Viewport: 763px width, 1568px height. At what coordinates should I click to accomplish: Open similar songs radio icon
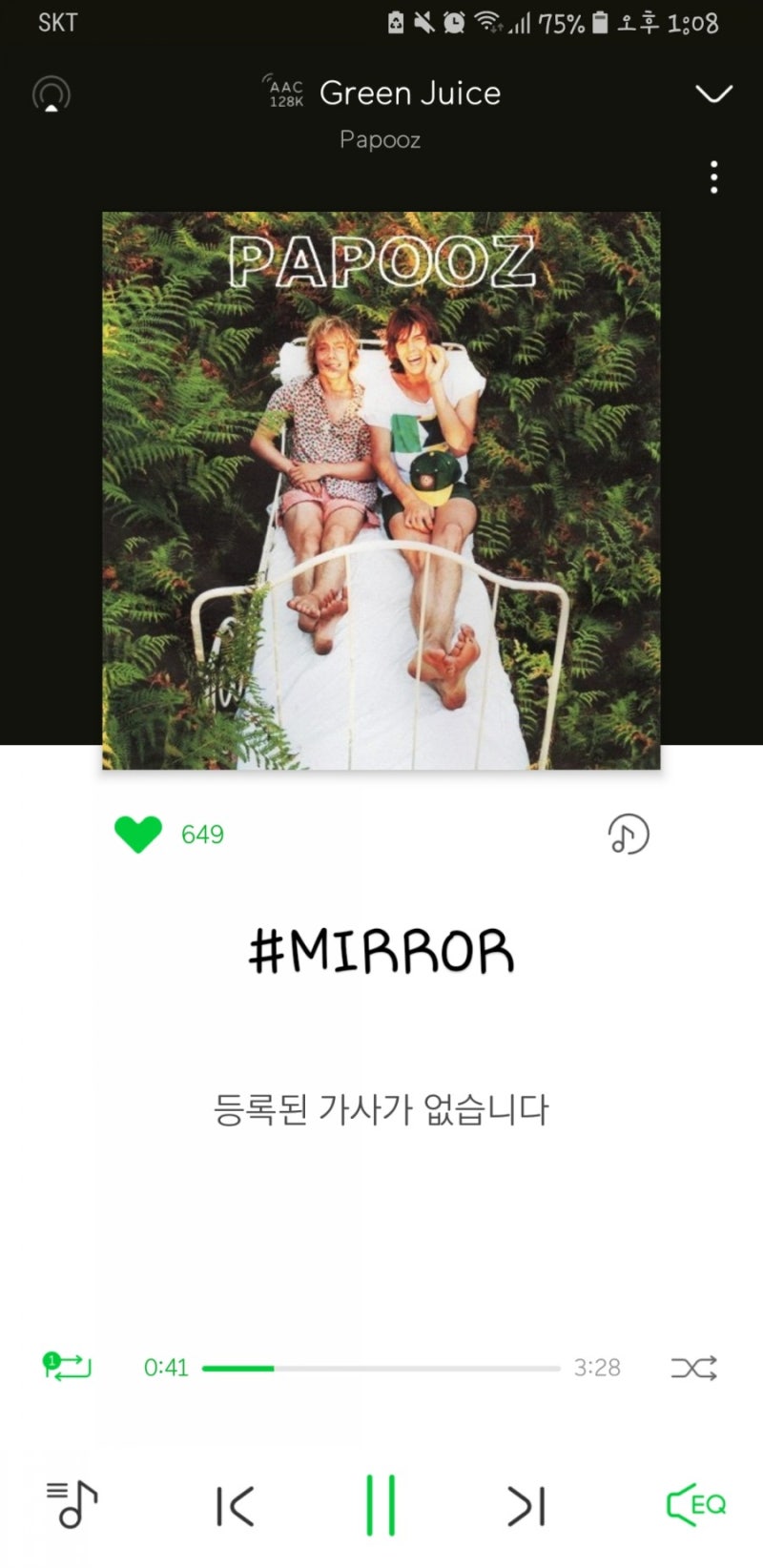(x=629, y=833)
